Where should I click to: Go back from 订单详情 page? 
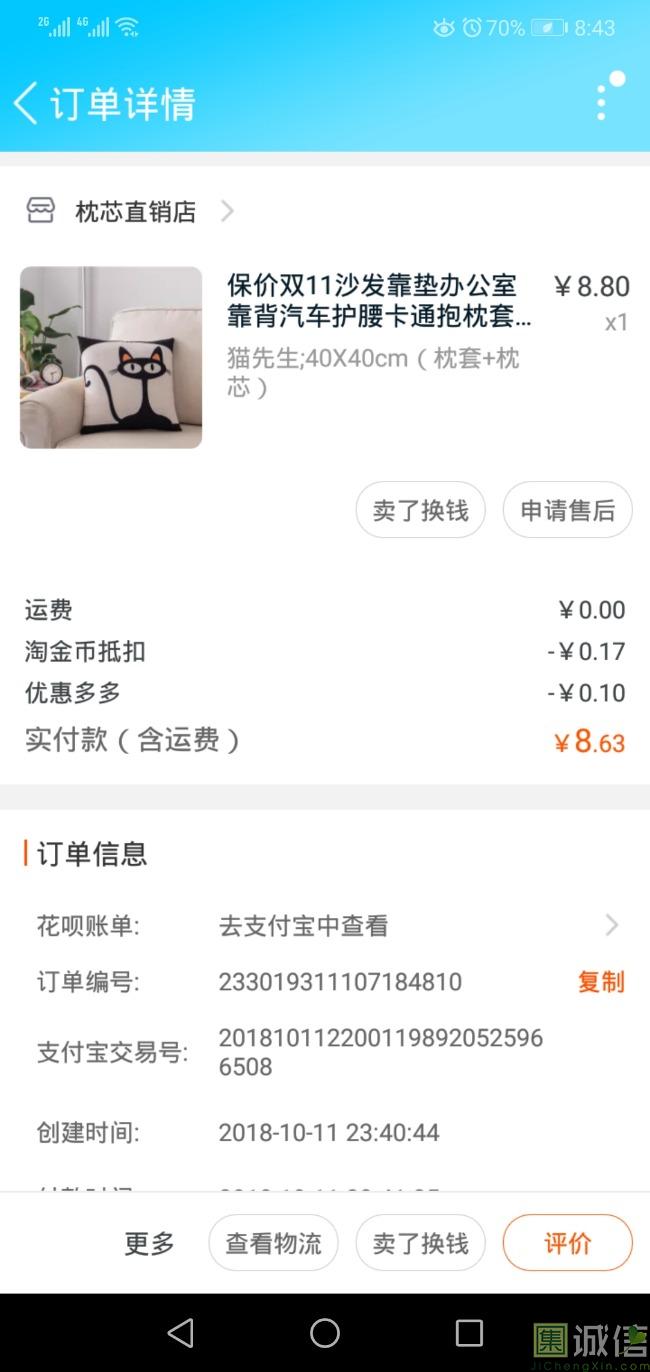(26, 103)
